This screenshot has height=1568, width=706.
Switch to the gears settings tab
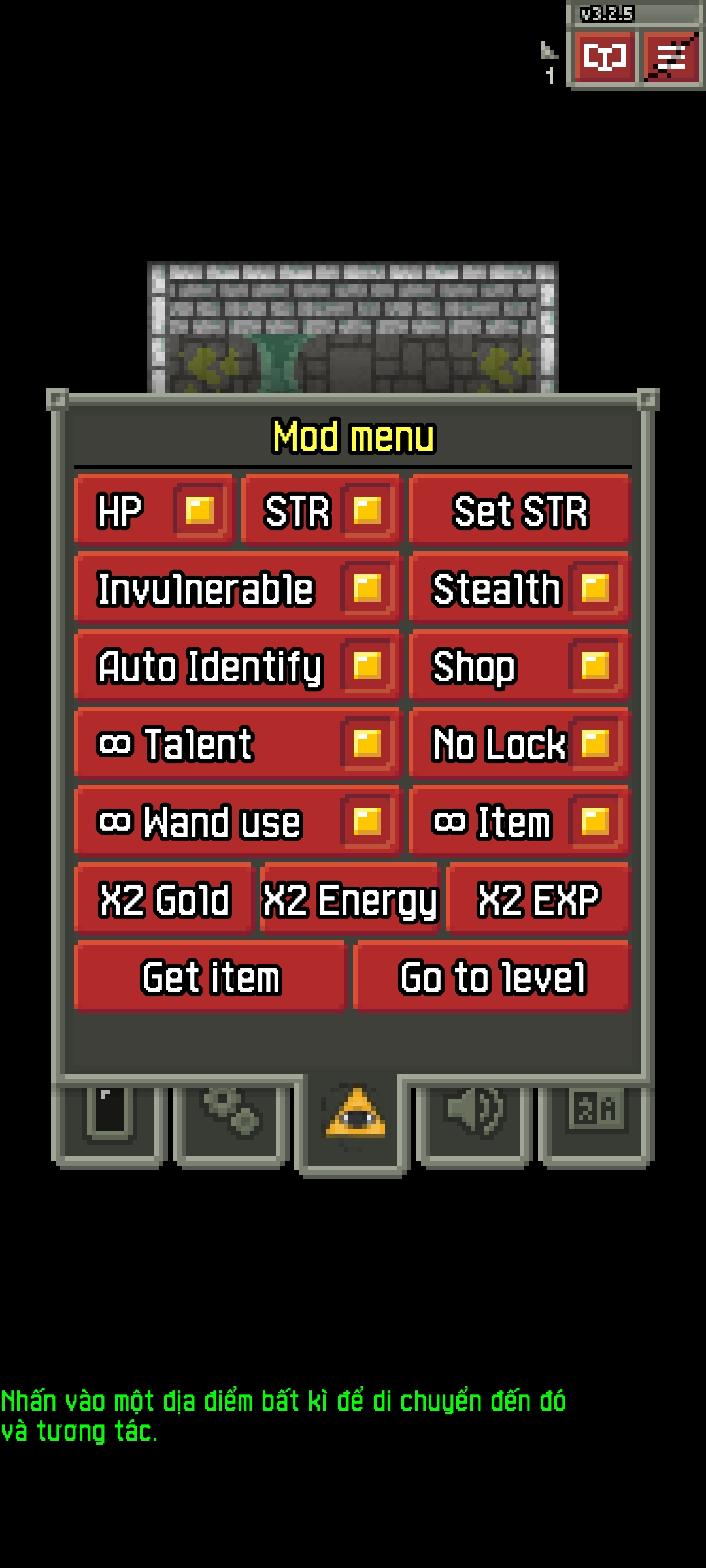(x=232, y=1114)
